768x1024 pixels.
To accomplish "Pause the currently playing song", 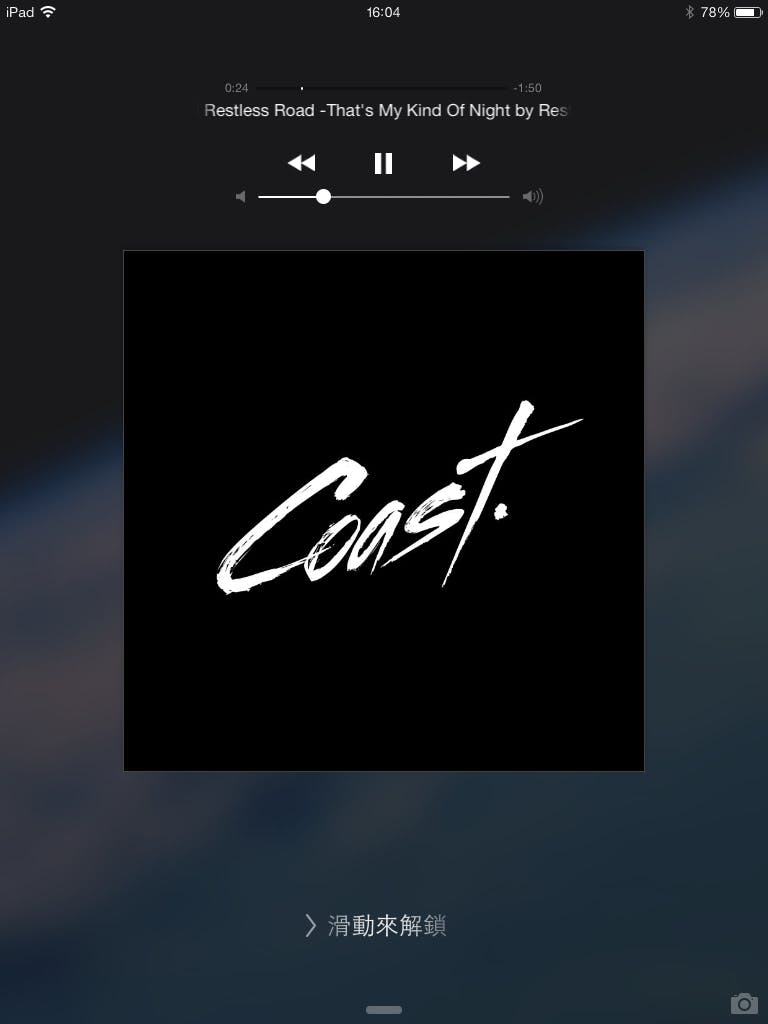I will [383, 163].
